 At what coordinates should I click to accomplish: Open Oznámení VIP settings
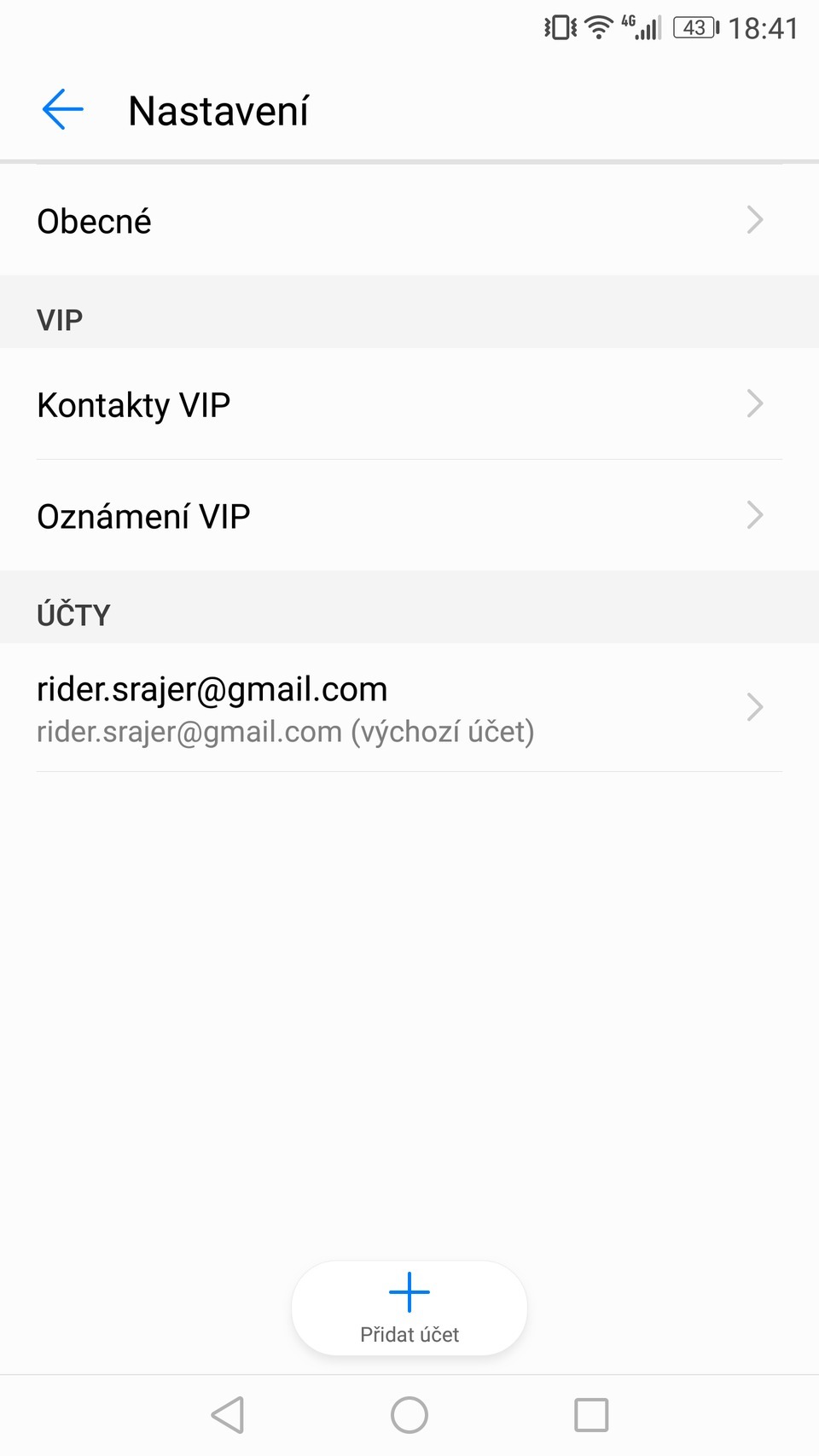(409, 516)
